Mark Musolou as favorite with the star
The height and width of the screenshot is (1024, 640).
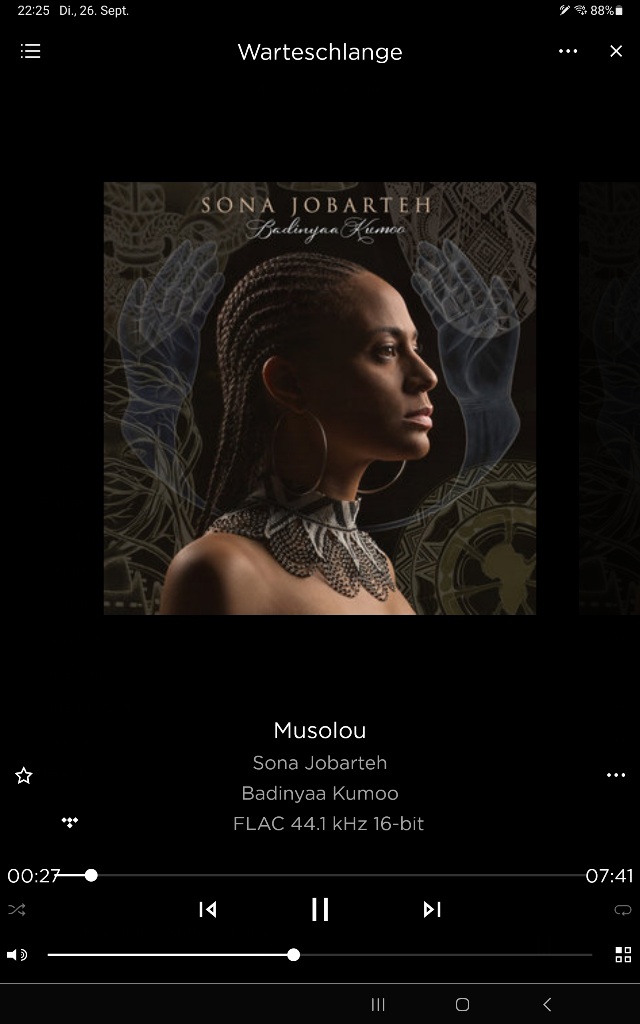(24, 775)
